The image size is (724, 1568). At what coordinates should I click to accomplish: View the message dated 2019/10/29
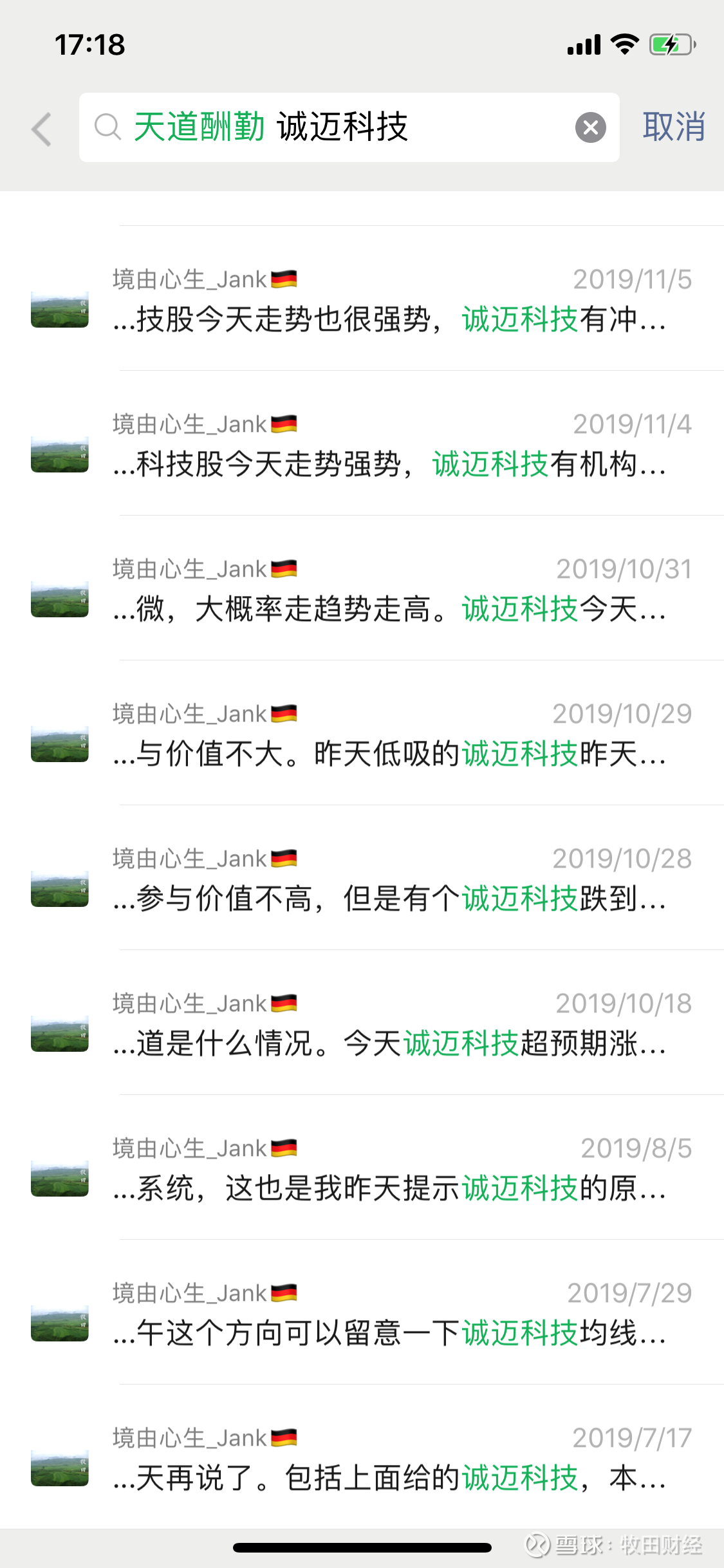click(x=362, y=733)
